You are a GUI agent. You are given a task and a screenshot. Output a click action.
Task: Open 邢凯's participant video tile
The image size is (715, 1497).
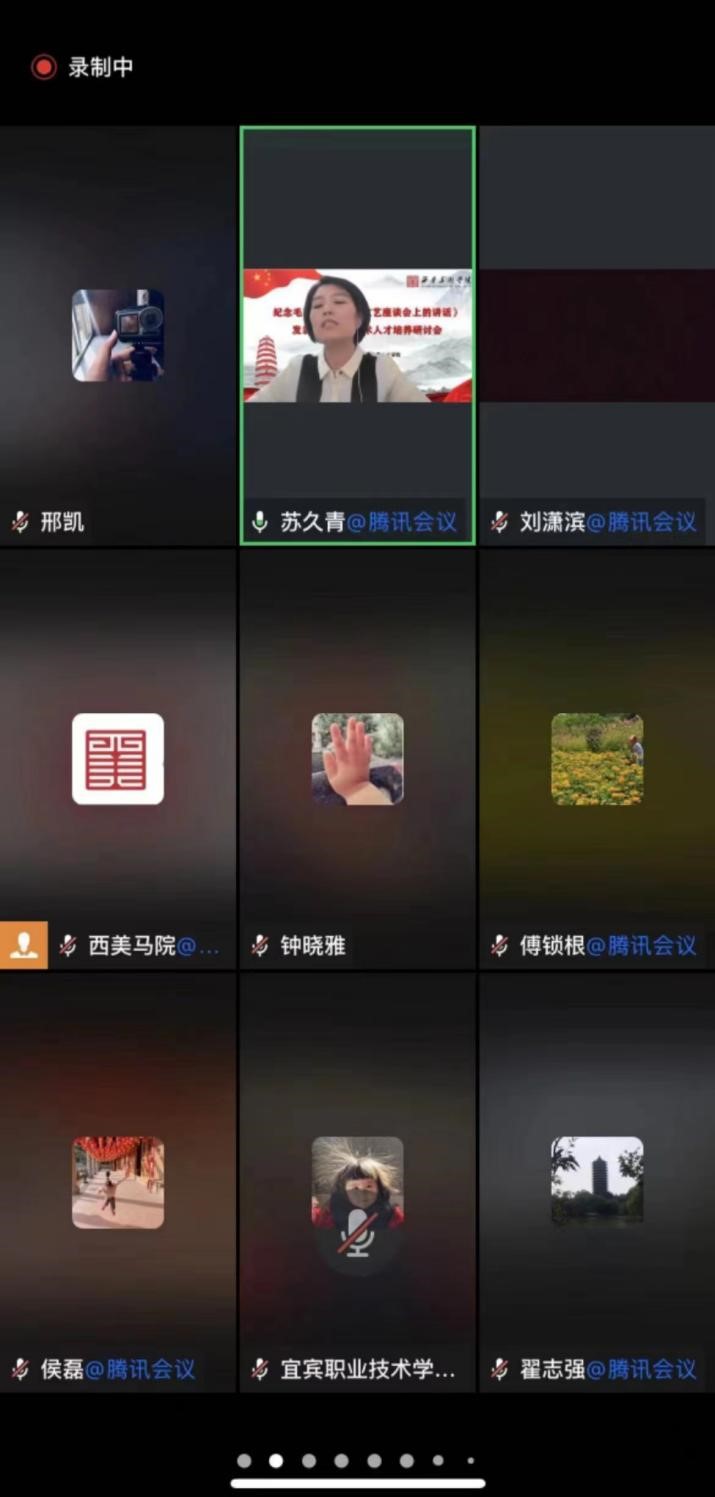coord(118,336)
